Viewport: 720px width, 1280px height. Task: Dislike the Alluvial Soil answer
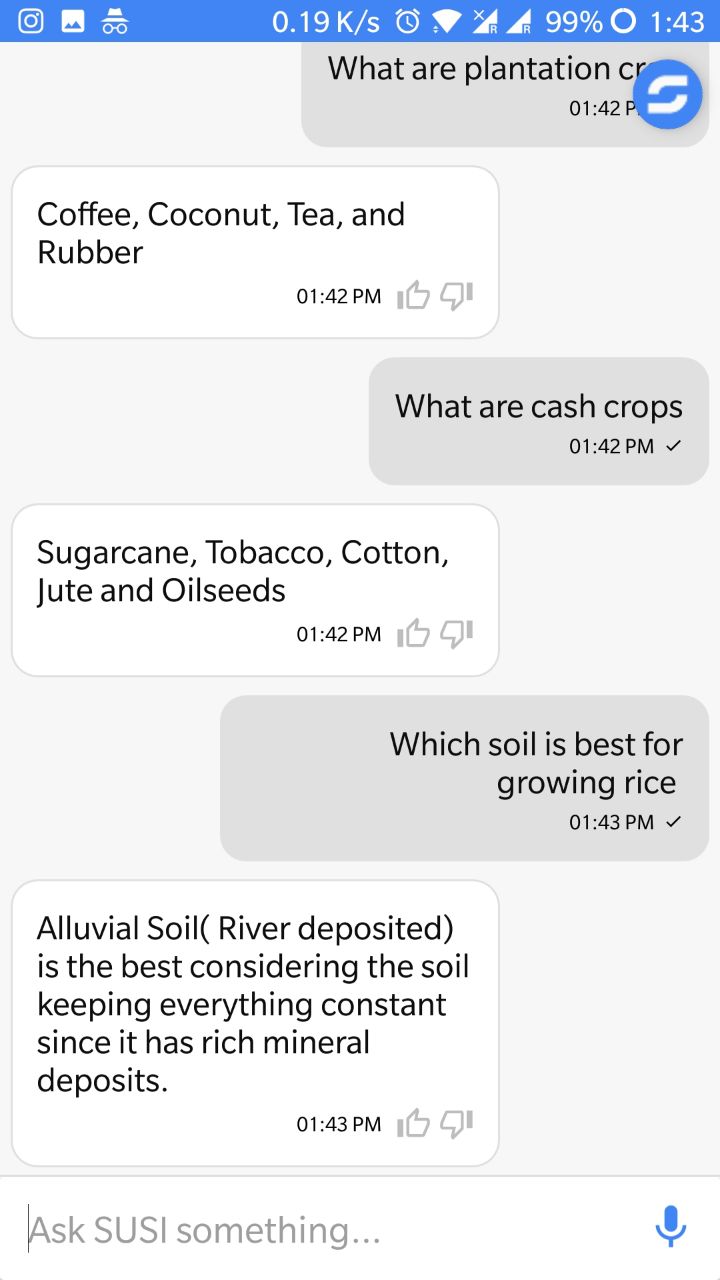[456, 1124]
